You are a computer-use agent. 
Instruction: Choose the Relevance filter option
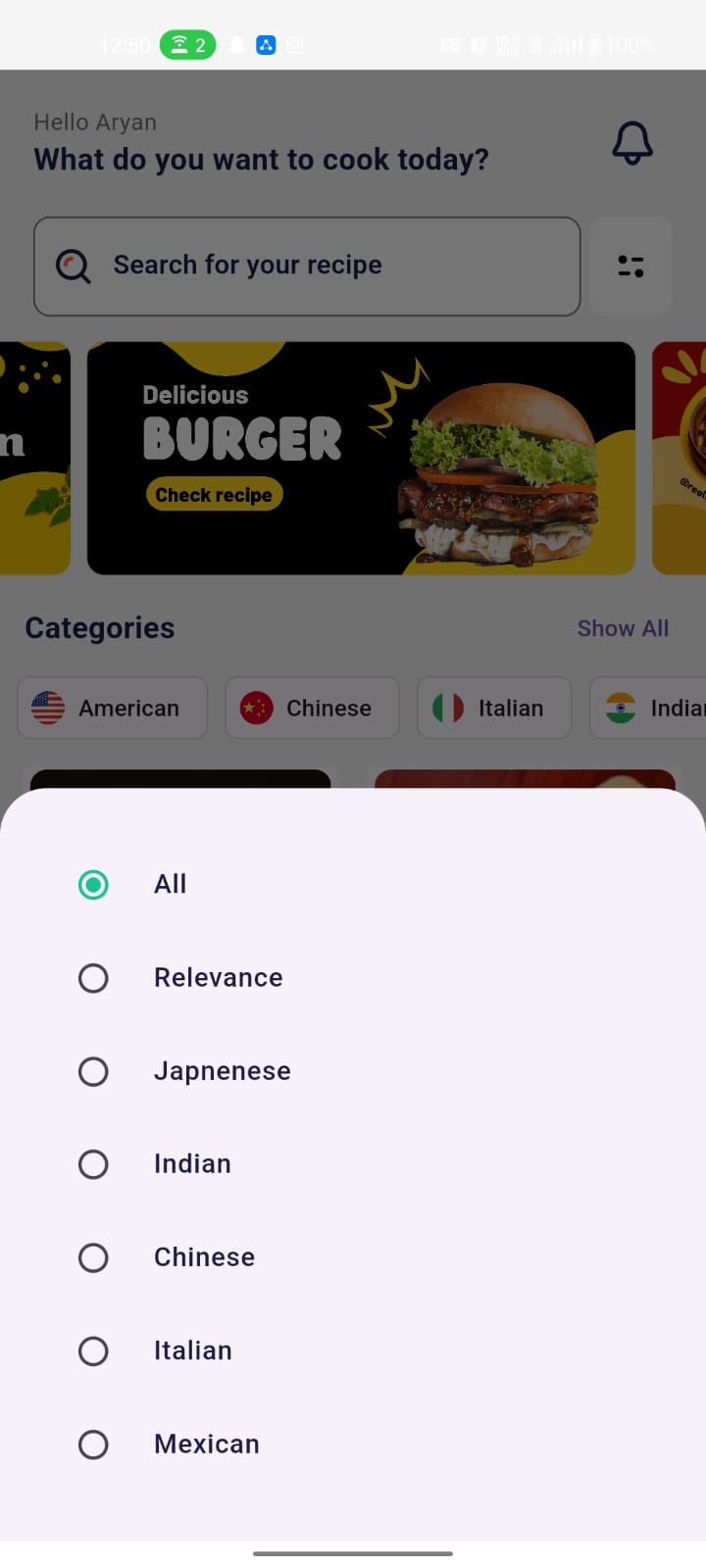[x=353, y=978]
